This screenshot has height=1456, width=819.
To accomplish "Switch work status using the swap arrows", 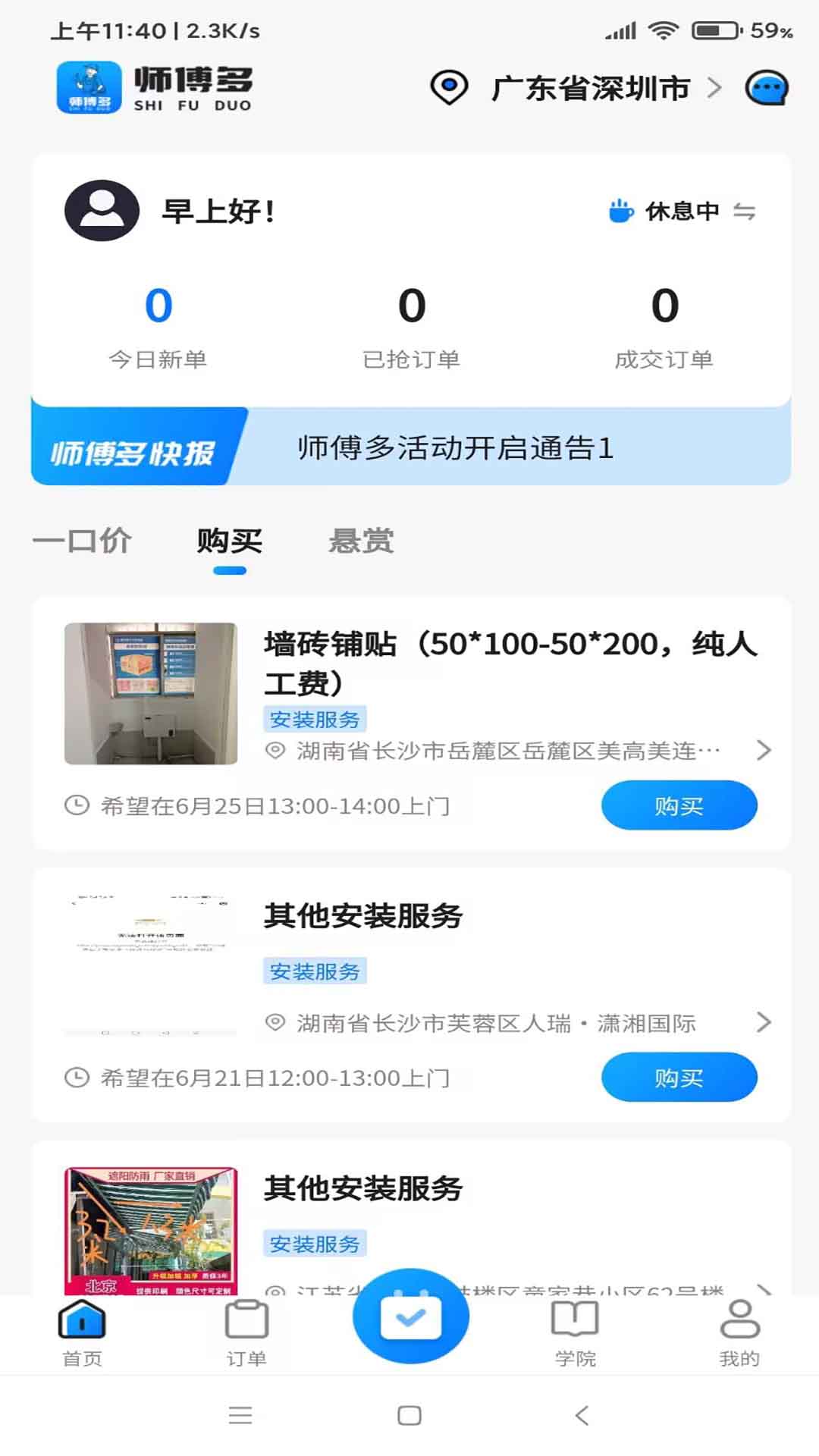I will pyautogui.click(x=746, y=212).
